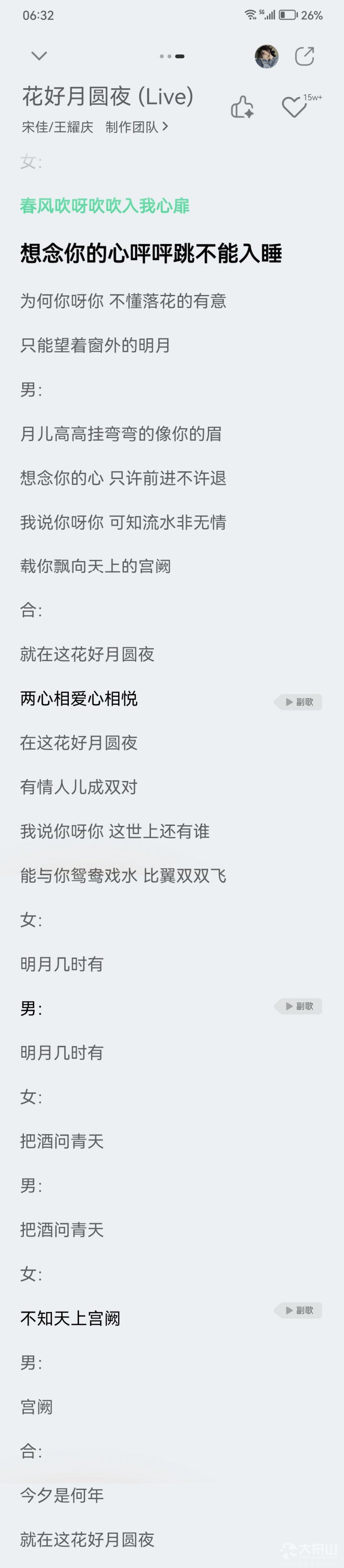The image size is (344, 1568).
Task: Tap the thumbs-up recommend icon
Action: click(242, 108)
